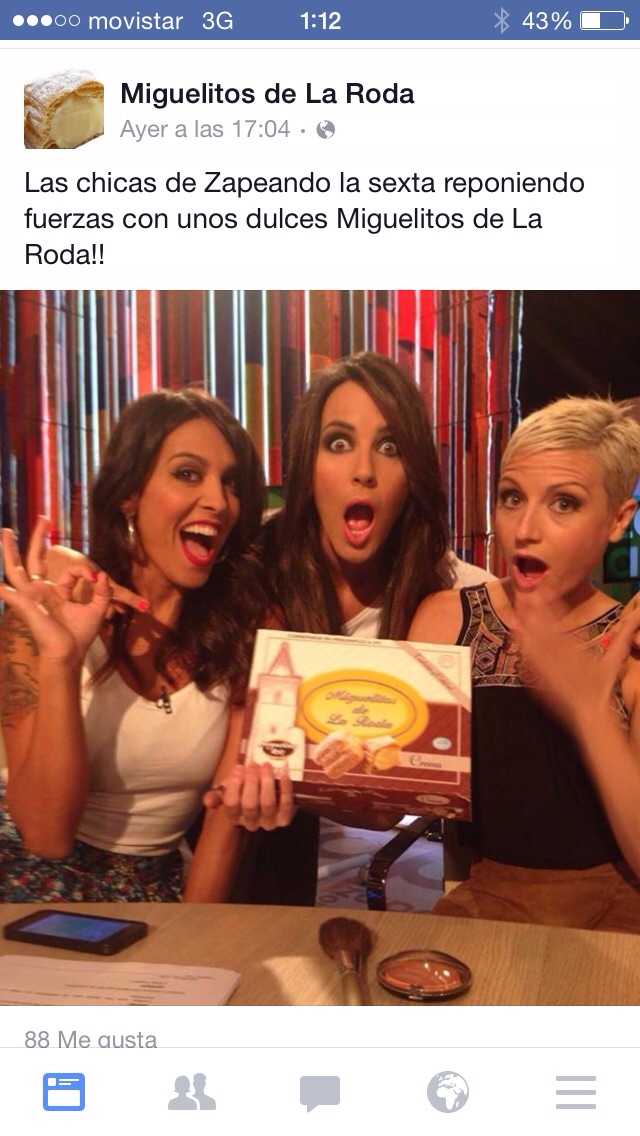Open Miguelitos de La Roda page name
Image resolution: width=640 pixels, height=1136 pixels.
(266, 95)
